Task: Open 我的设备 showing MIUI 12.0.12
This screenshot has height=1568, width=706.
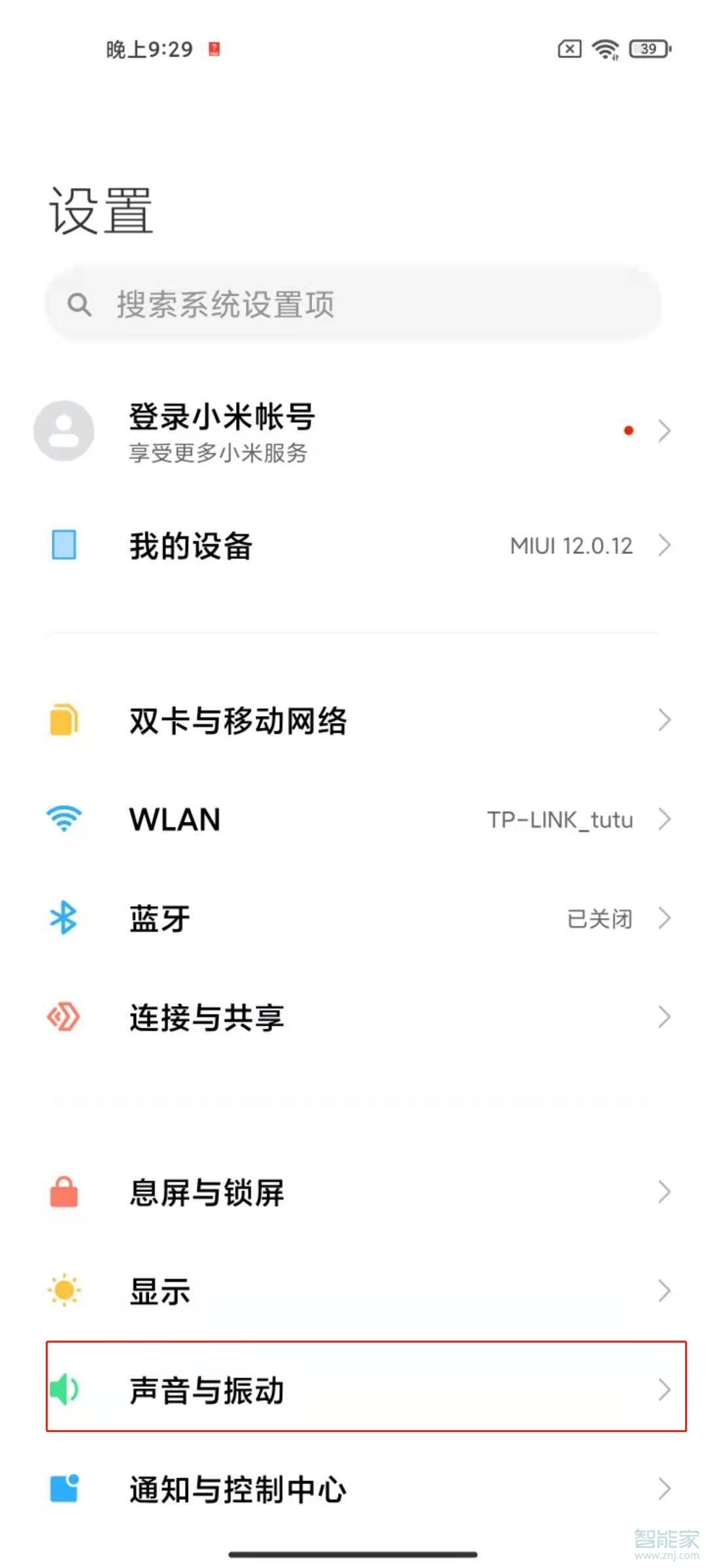Action: (x=353, y=544)
